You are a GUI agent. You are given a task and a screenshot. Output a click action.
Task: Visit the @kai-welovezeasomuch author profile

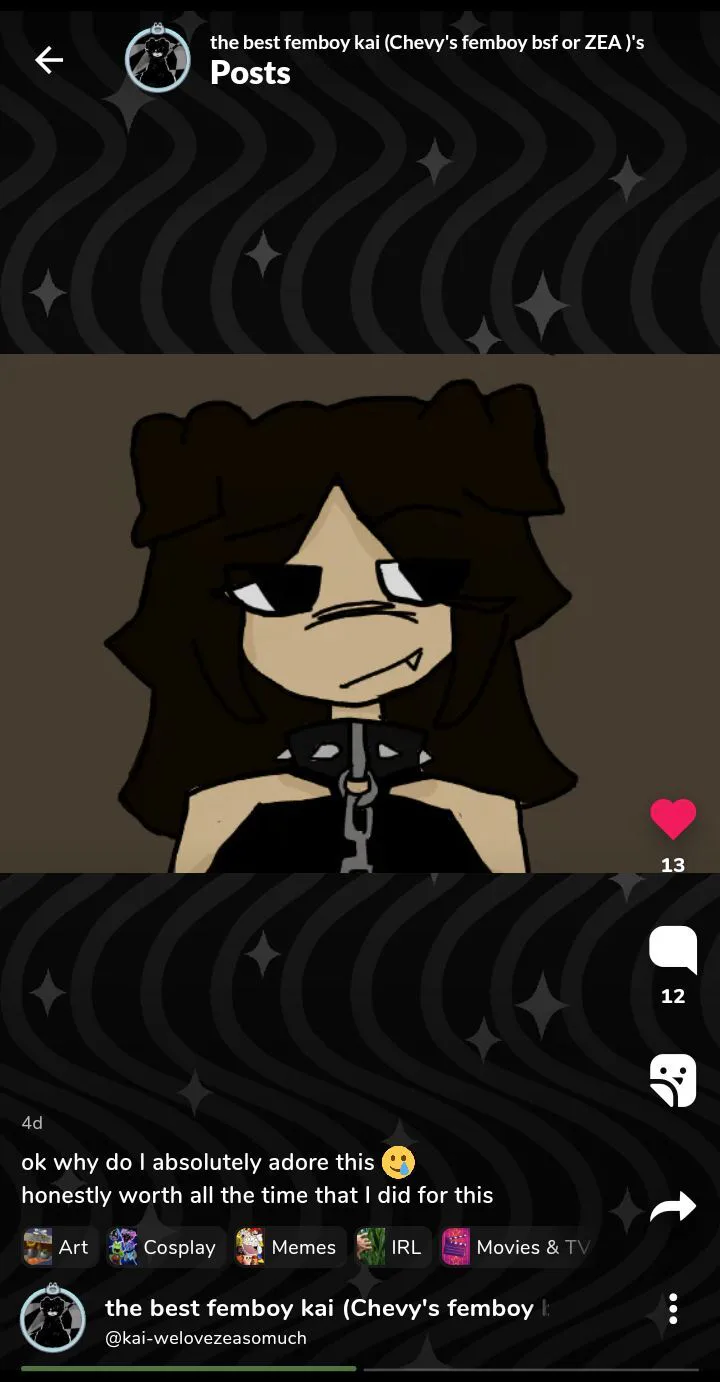tap(206, 1337)
